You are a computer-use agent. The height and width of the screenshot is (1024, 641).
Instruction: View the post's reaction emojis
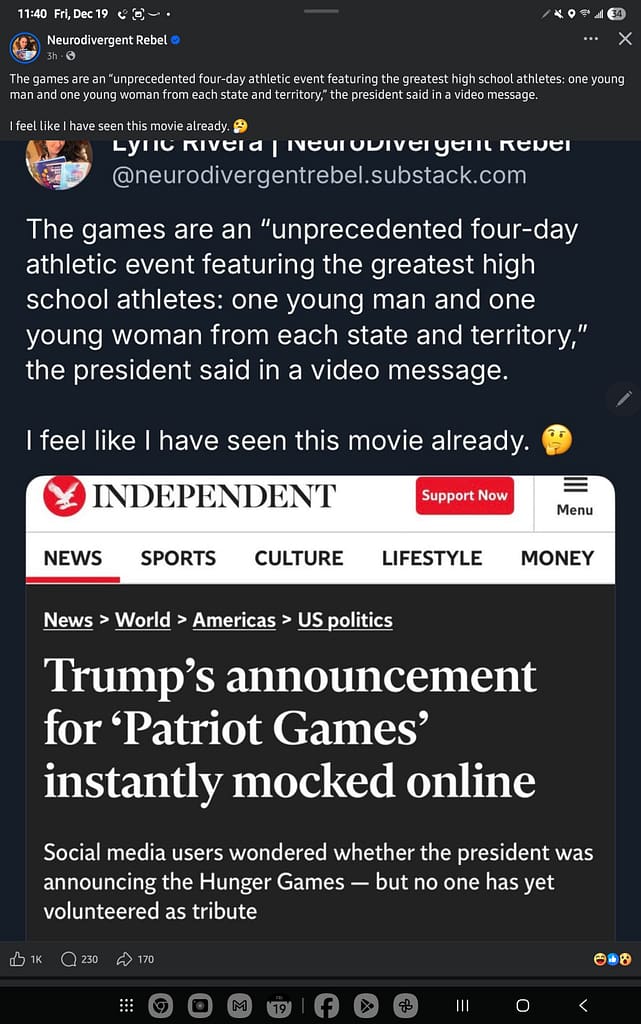click(x=611, y=959)
